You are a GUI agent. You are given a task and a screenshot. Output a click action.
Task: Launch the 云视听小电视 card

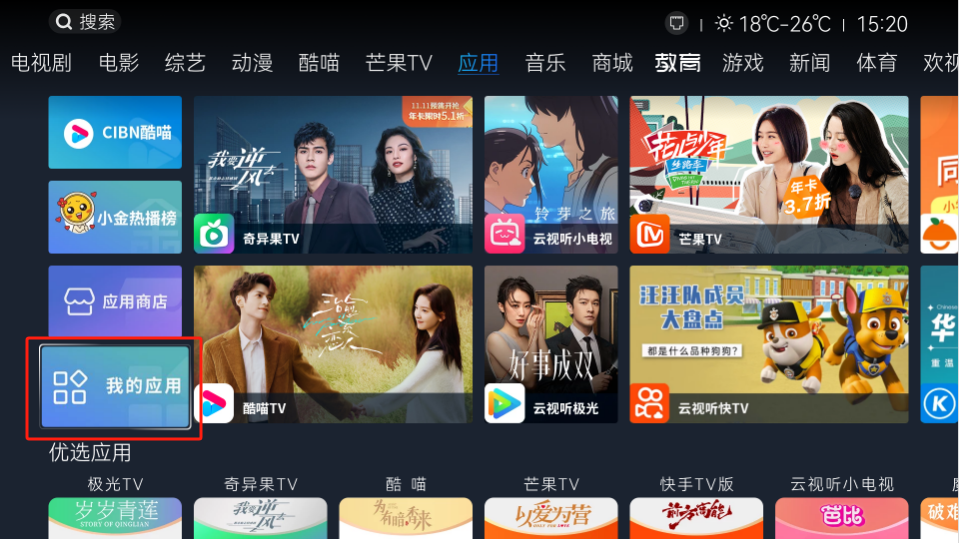point(549,174)
